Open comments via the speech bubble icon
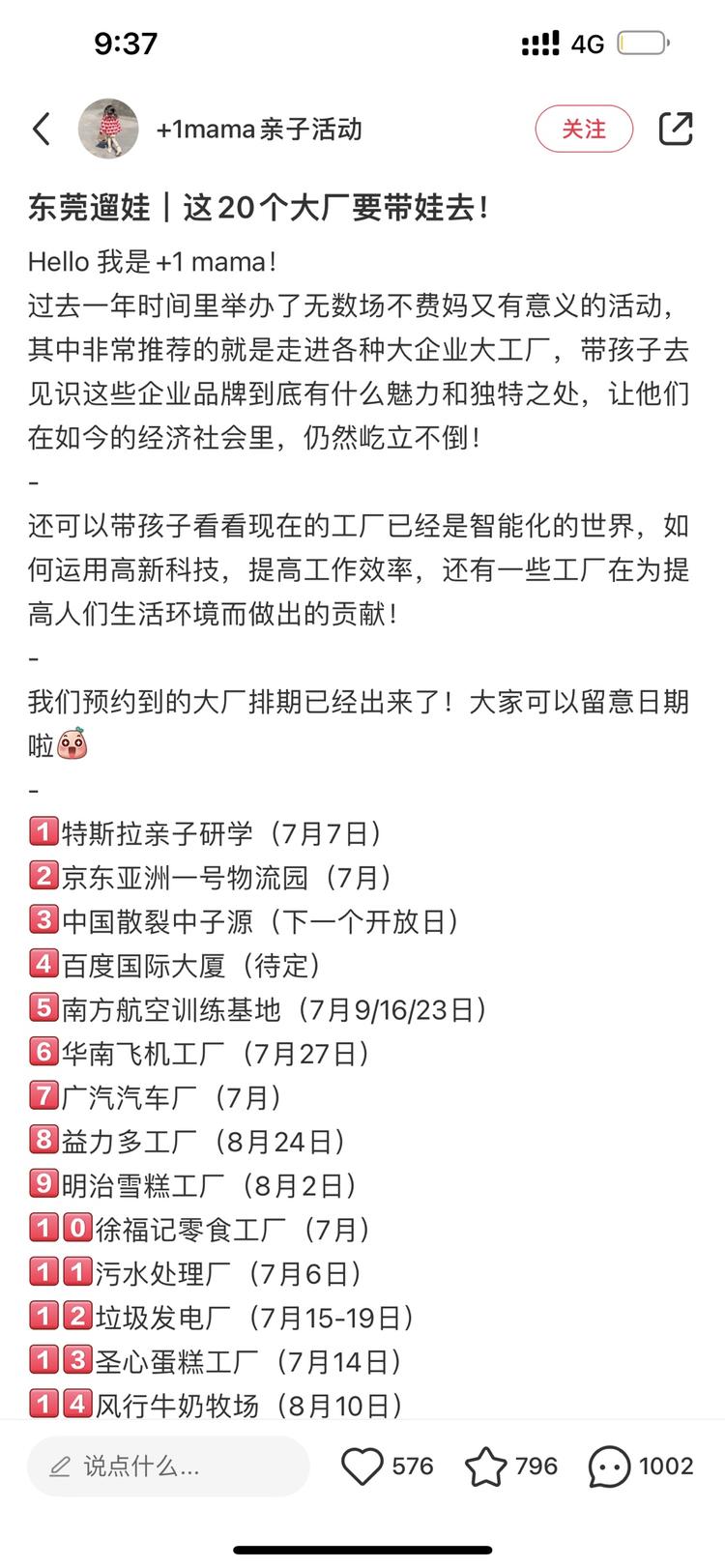This screenshot has height=1568, width=725. tap(609, 1466)
